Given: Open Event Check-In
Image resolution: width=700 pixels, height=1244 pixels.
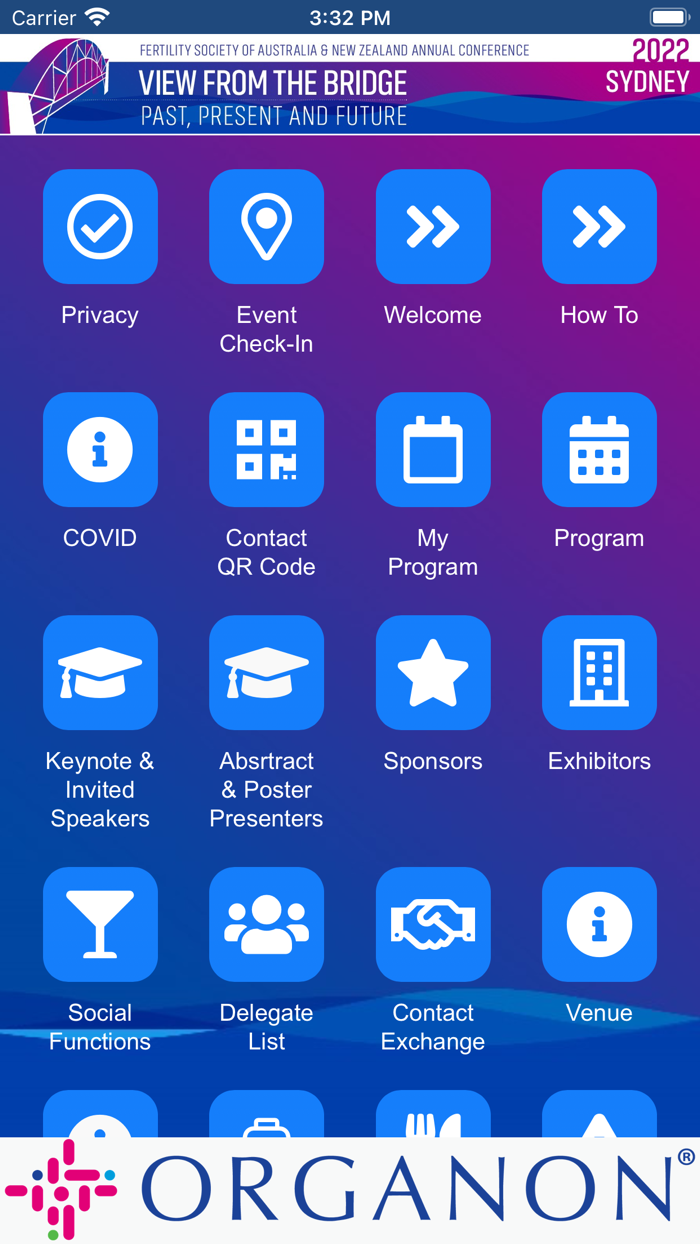Looking at the screenshot, I should (266, 227).
